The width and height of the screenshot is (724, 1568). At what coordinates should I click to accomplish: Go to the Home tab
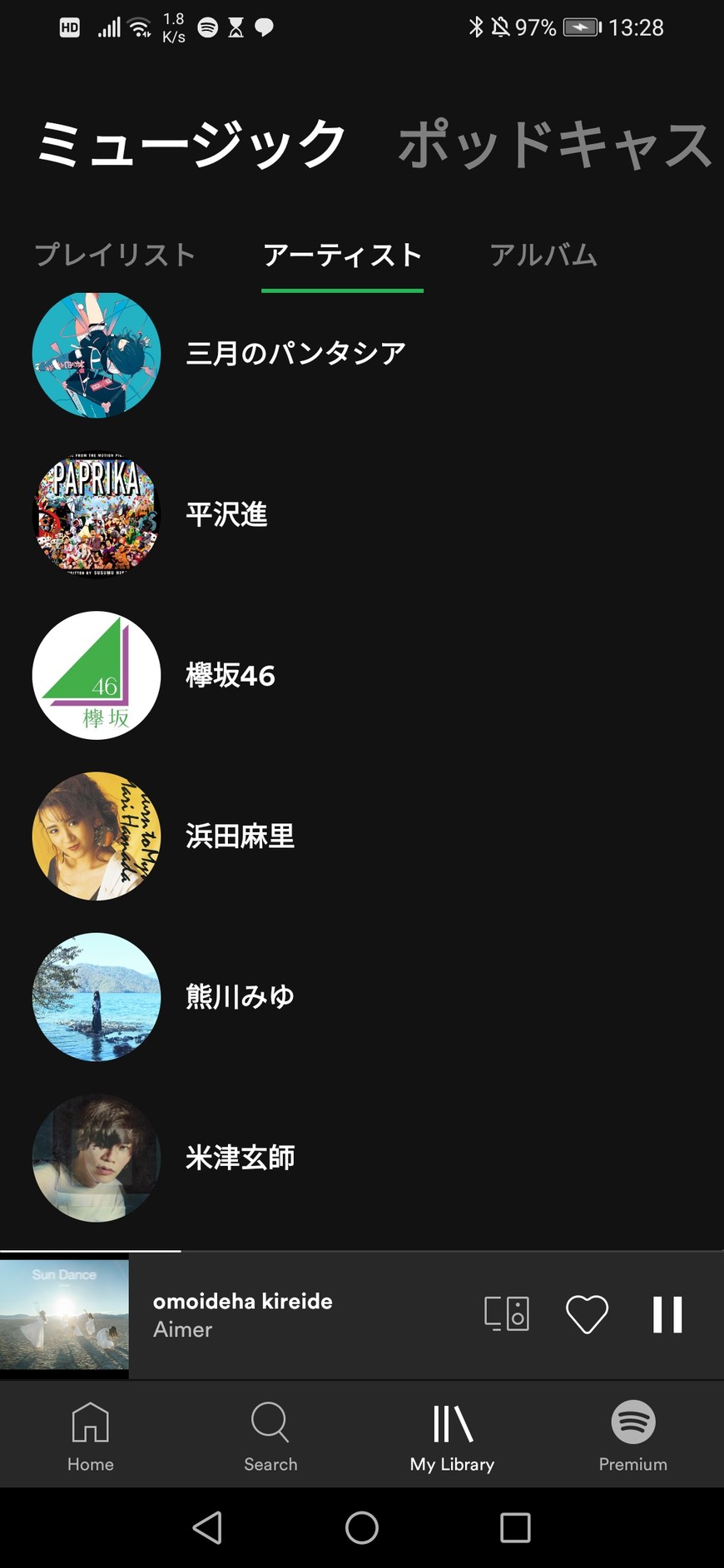pos(91,1436)
